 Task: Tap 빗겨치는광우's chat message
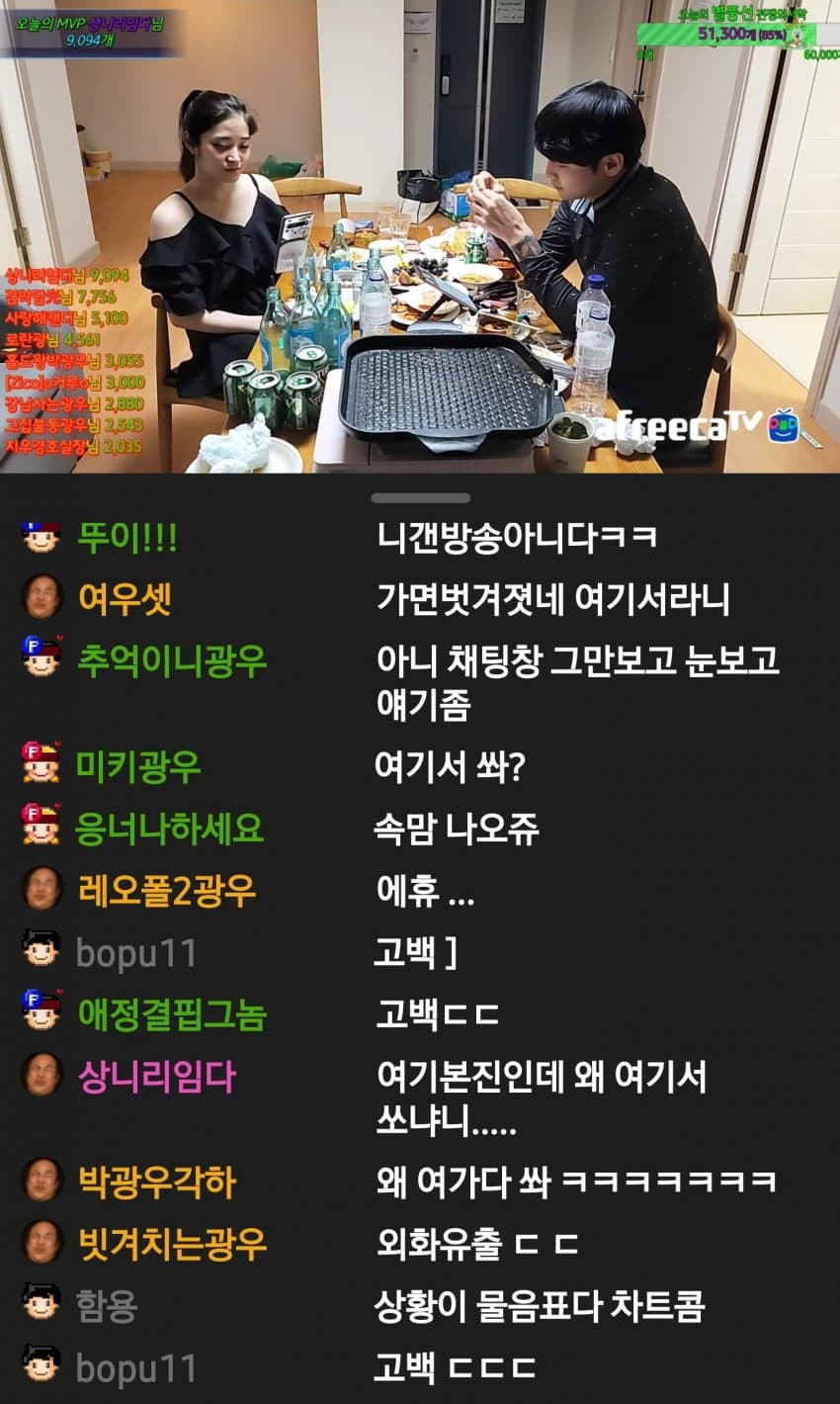pyautogui.click(x=476, y=1243)
